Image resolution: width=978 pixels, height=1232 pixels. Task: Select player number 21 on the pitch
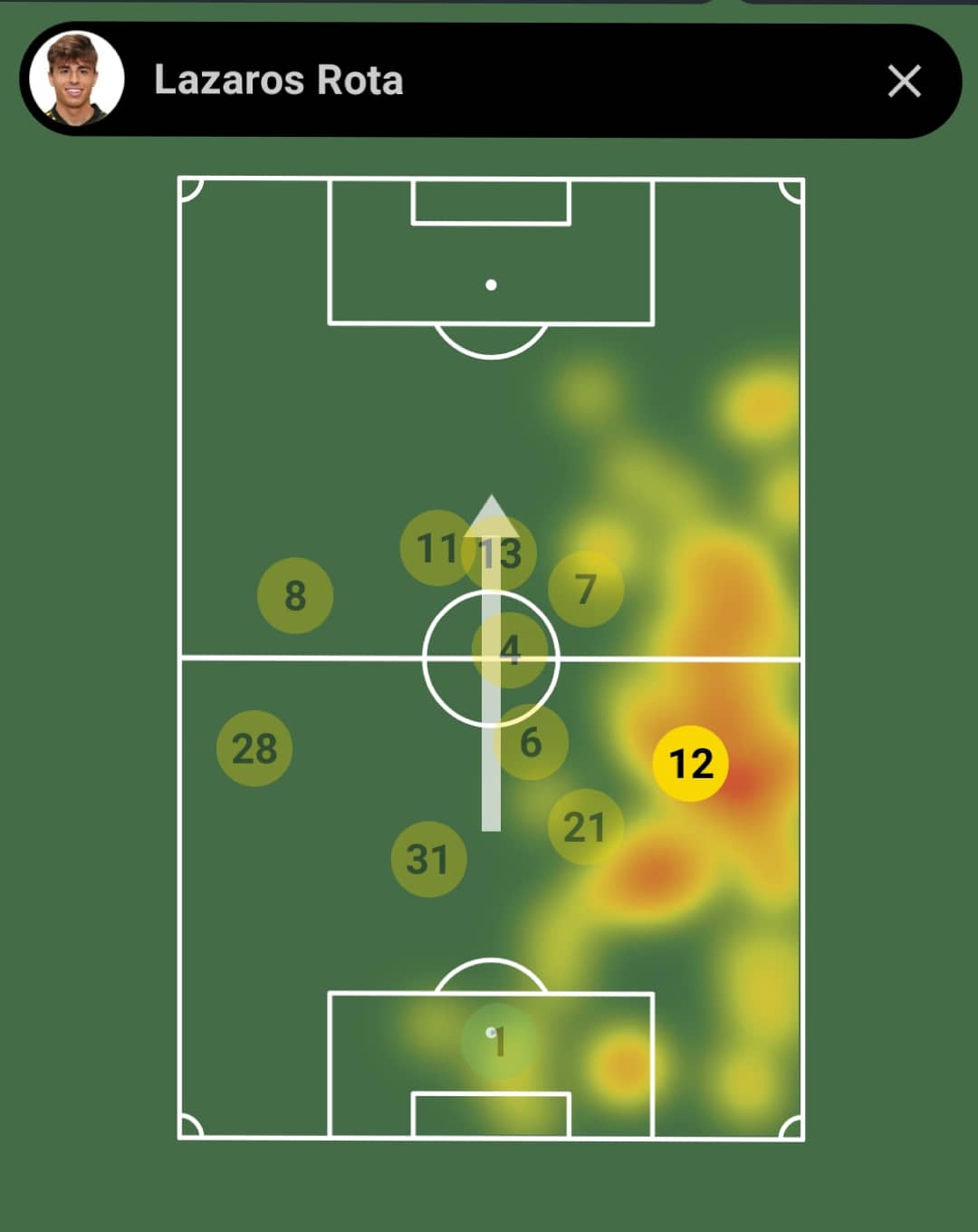585,826
